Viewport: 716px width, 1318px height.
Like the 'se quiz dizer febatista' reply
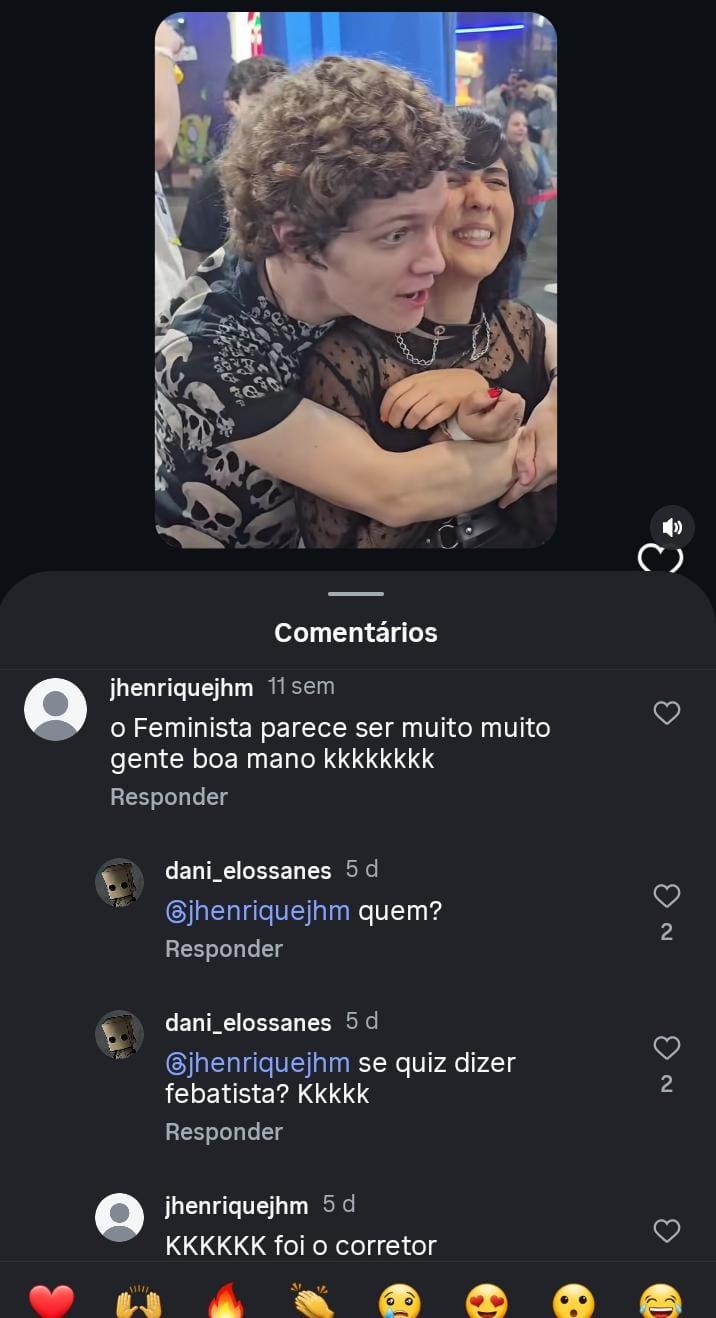click(x=666, y=1048)
